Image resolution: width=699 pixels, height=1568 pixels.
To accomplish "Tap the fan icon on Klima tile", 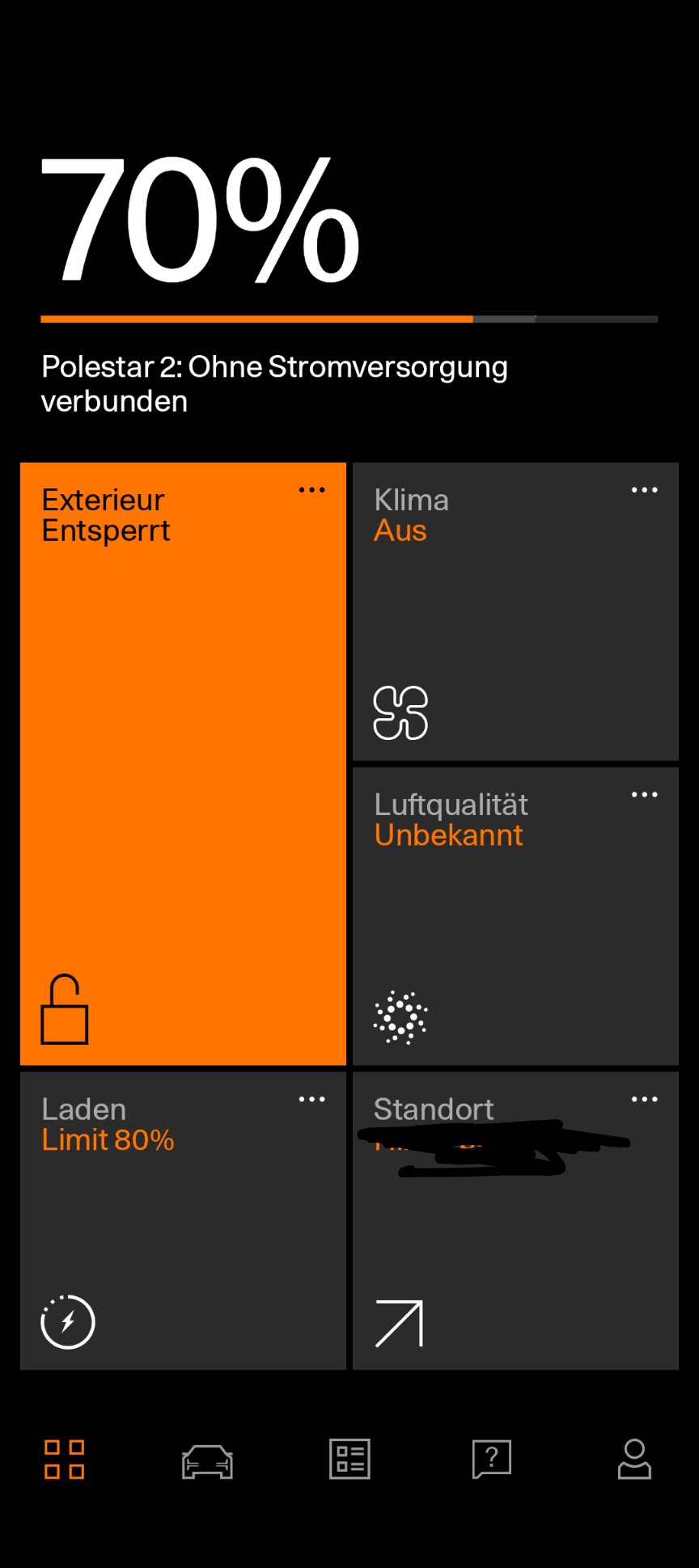I will 400,712.
